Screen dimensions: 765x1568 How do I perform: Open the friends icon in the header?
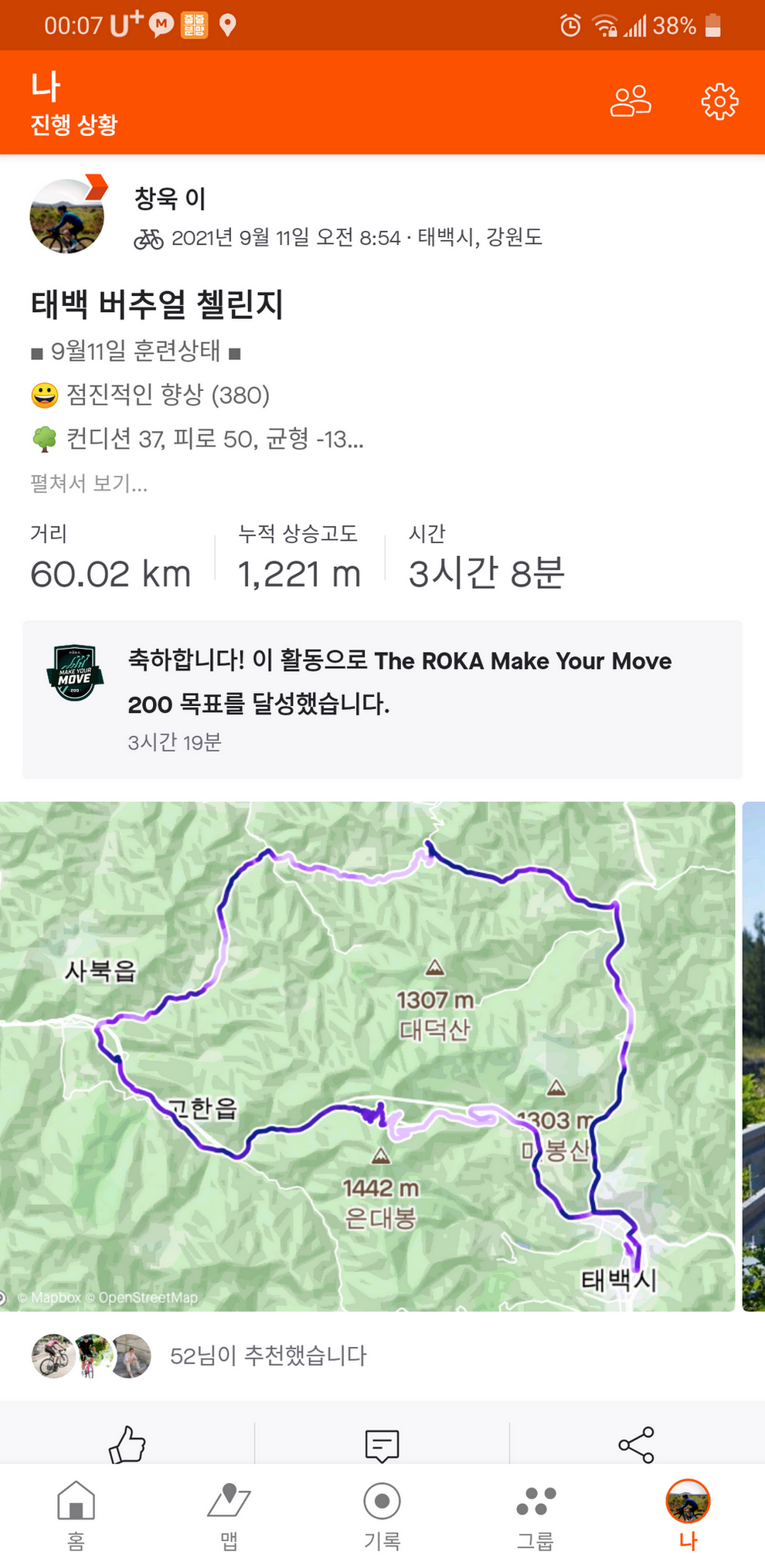pos(631,101)
